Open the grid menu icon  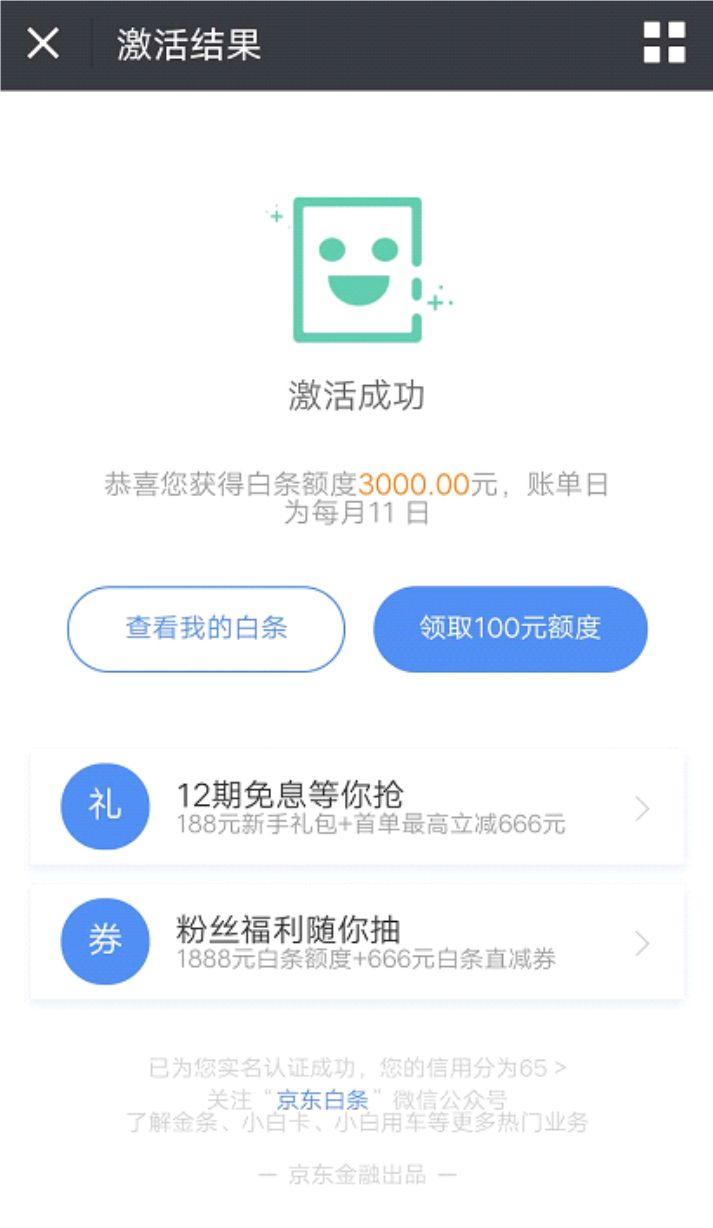click(664, 44)
